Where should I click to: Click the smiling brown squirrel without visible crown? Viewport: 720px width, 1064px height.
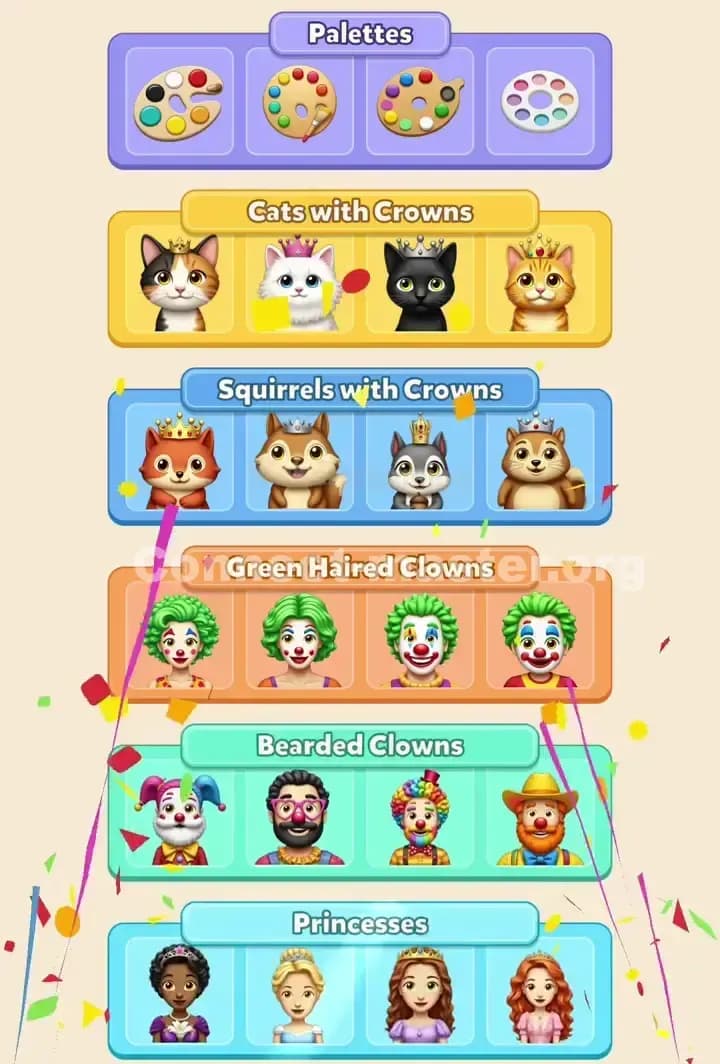click(x=298, y=459)
